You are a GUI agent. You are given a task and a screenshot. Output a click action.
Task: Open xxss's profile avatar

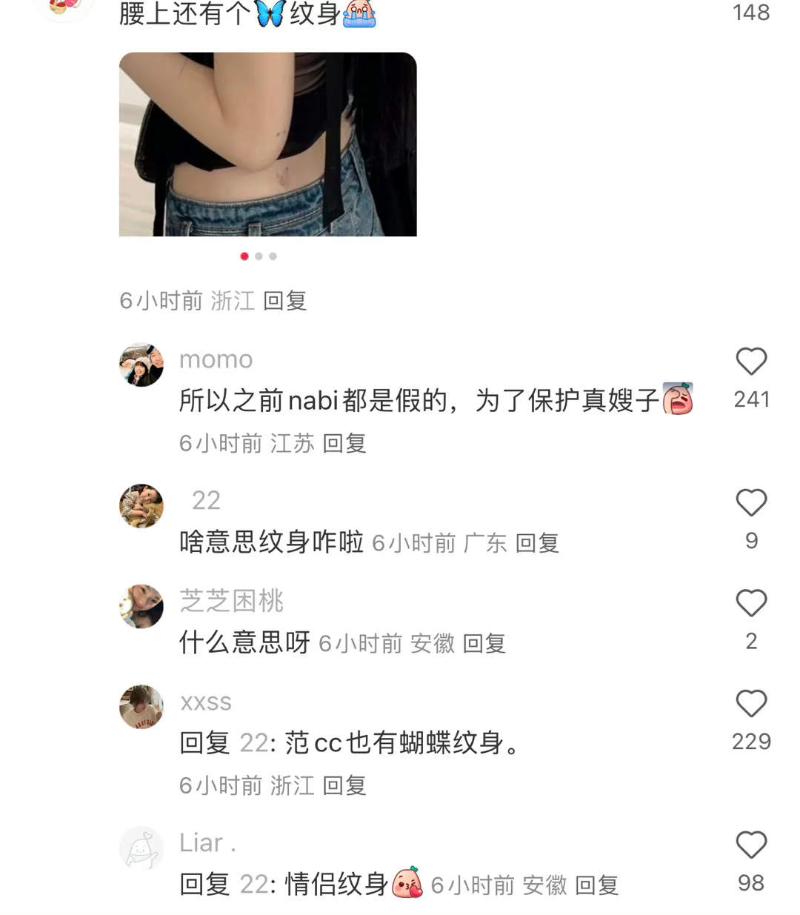click(x=141, y=707)
